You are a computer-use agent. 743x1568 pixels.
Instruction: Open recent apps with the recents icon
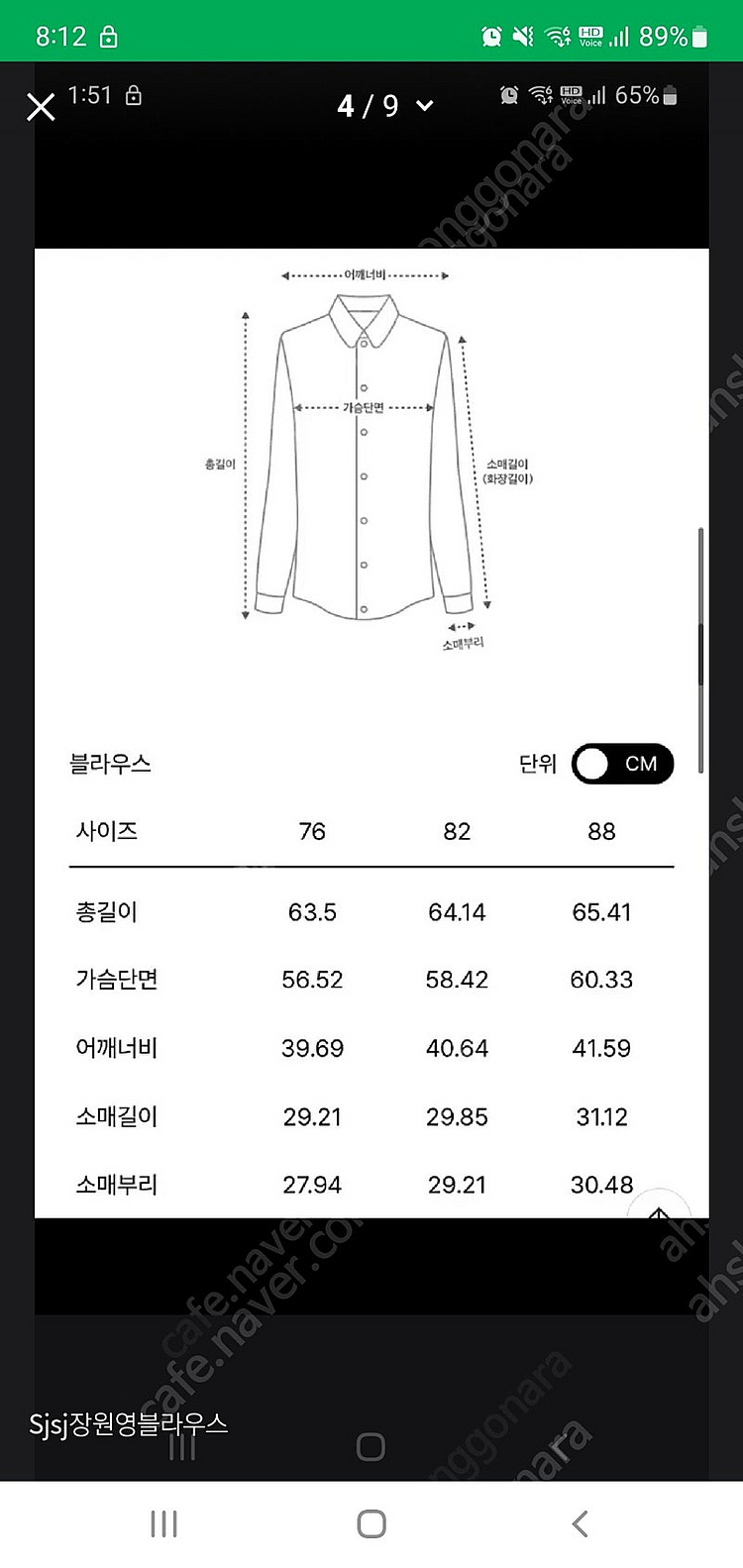click(162, 1523)
